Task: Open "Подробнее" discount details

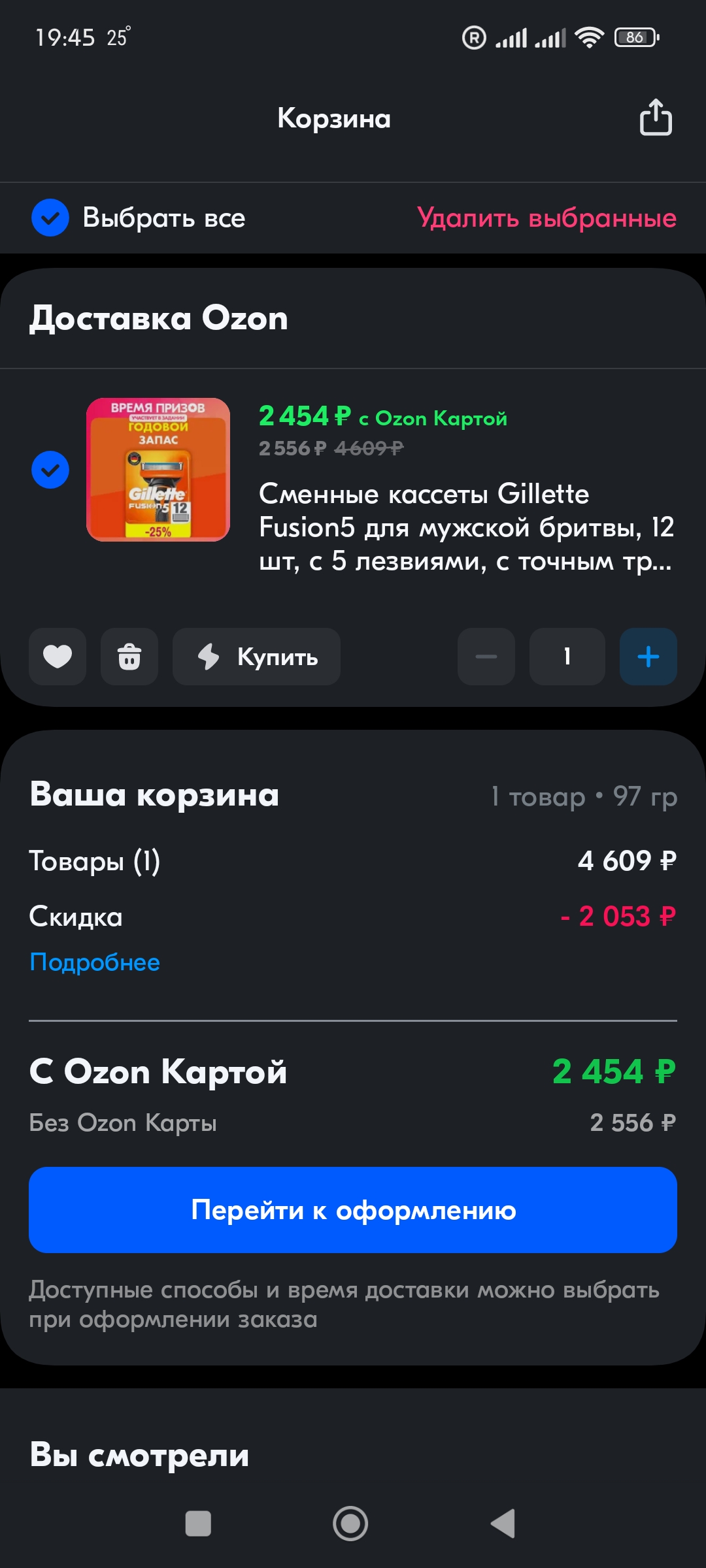Action: [95, 962]
